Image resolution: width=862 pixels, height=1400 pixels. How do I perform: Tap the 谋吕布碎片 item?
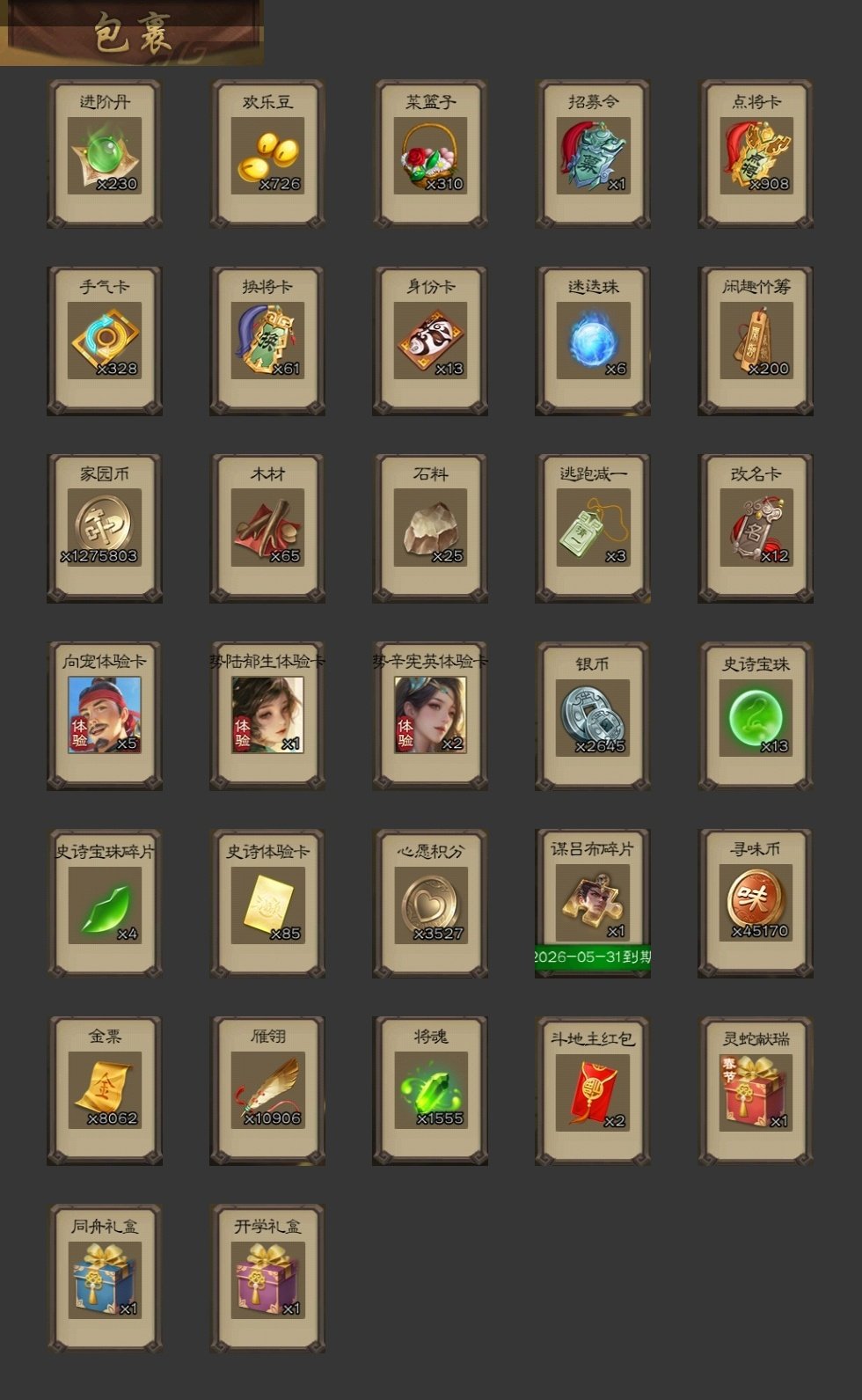pyautogui.click(x=593, y=903)
